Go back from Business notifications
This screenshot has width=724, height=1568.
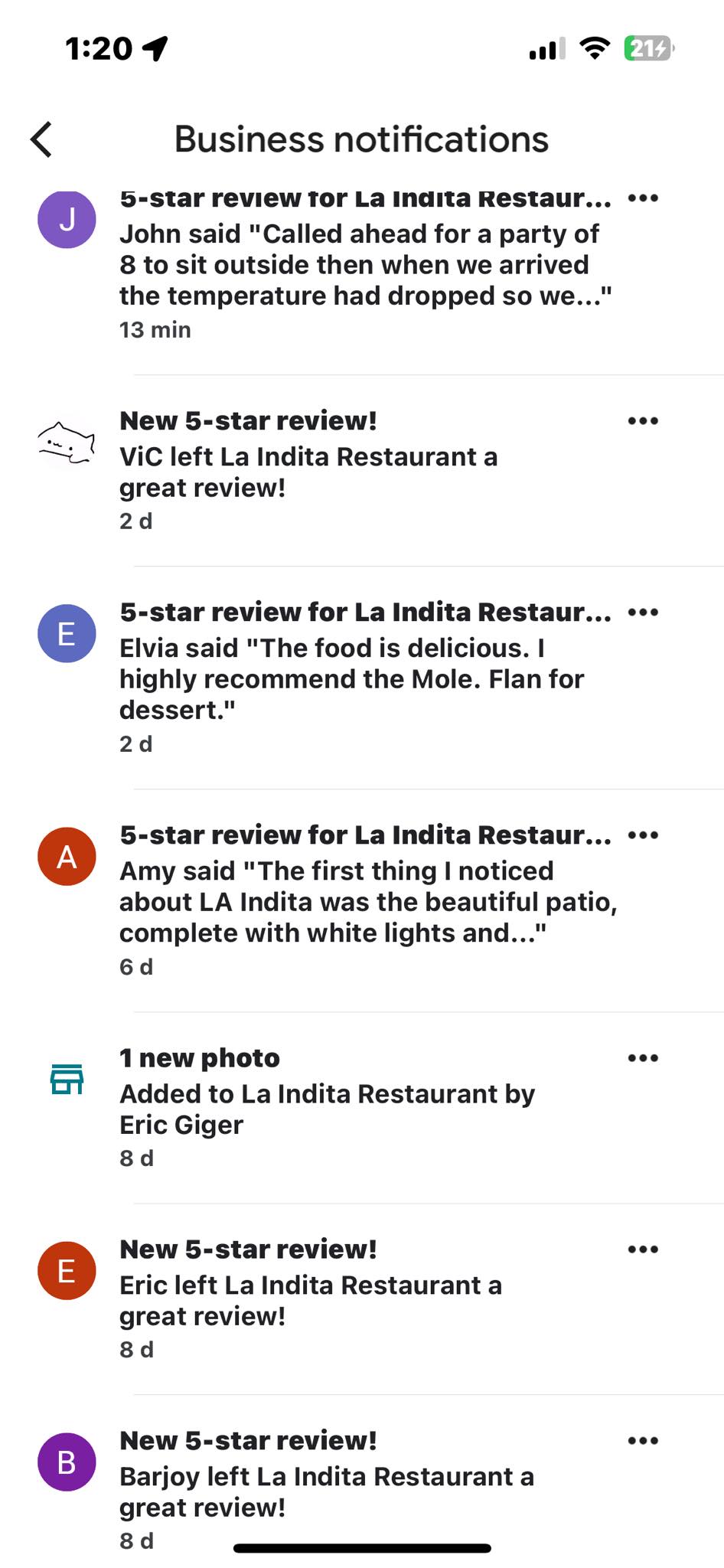click(x=42, y=139)
